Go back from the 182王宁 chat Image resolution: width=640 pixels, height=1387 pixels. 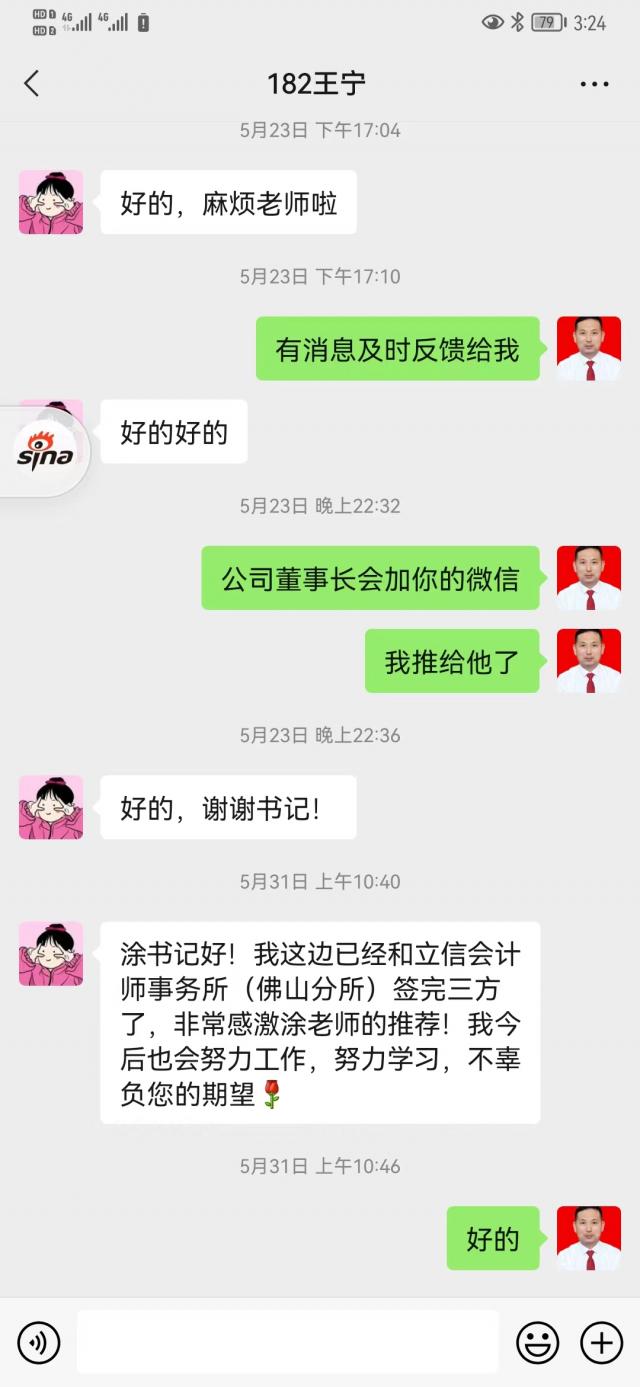coord(32,84)
